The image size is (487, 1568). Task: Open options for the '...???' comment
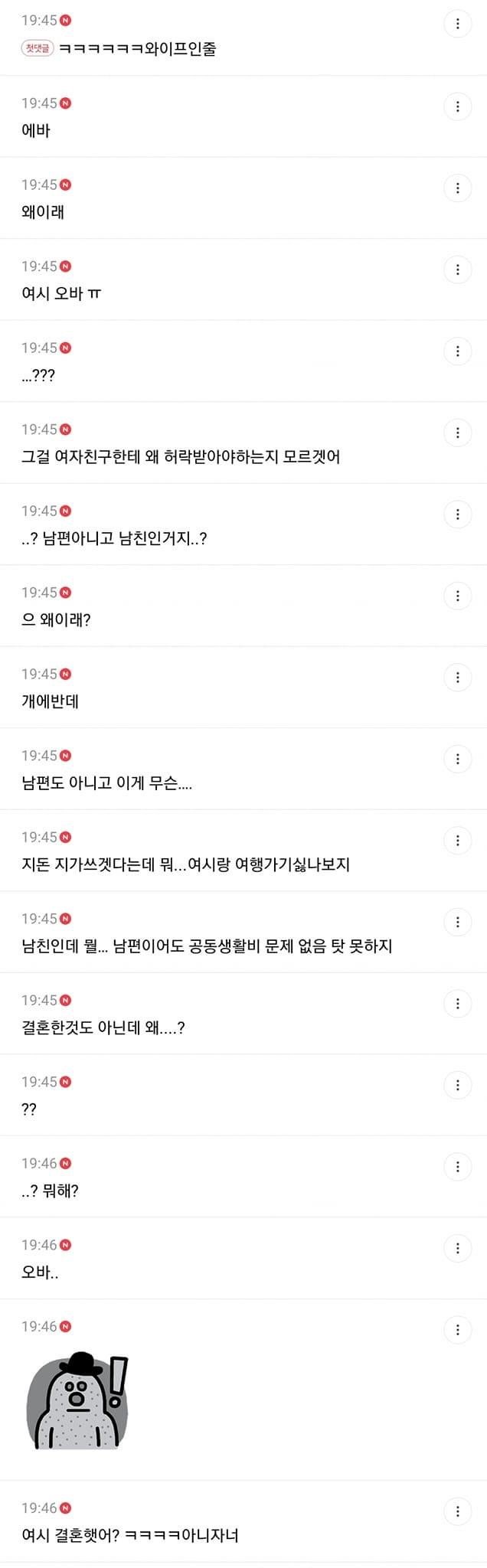[457, 351]
